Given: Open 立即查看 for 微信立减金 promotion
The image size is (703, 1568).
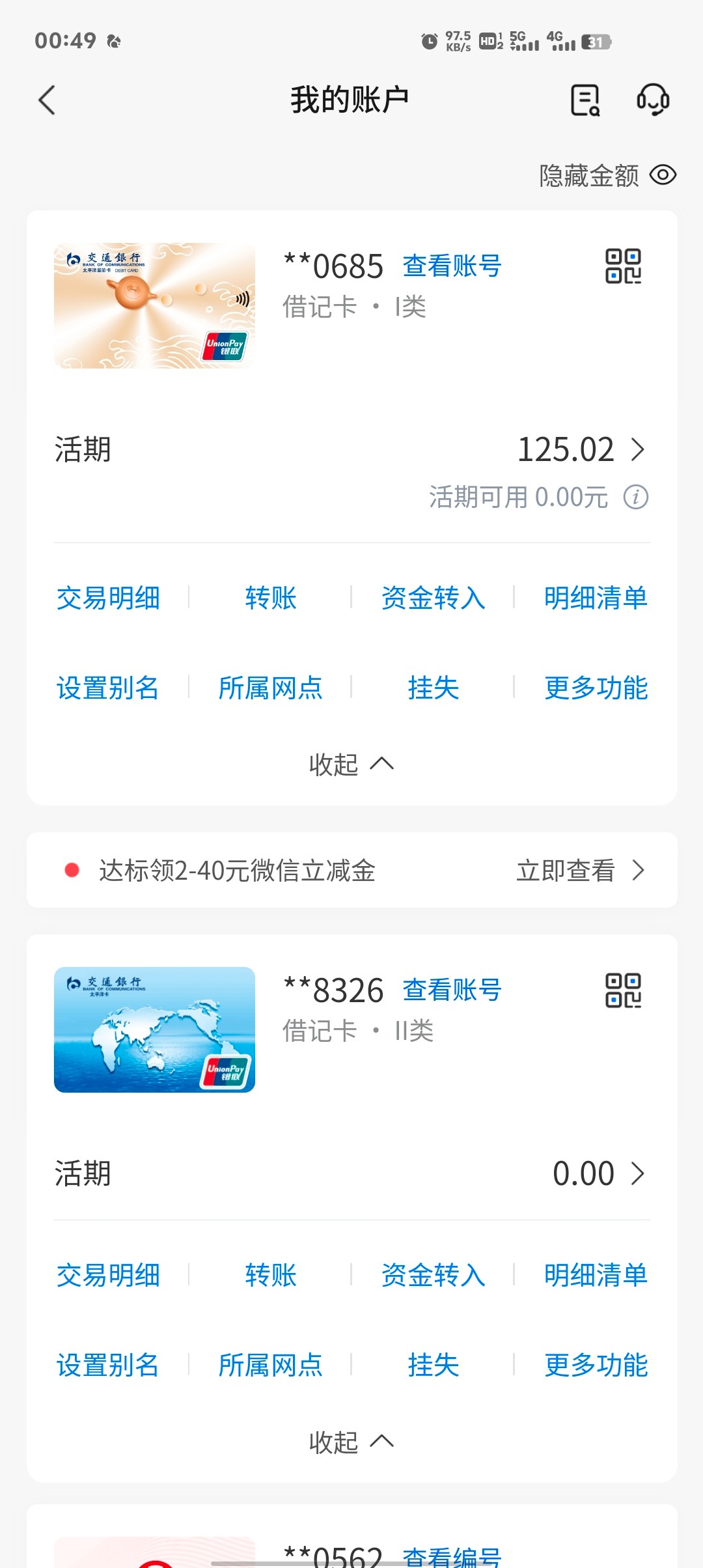Looking at the screenshot, I should pos(580,870).
